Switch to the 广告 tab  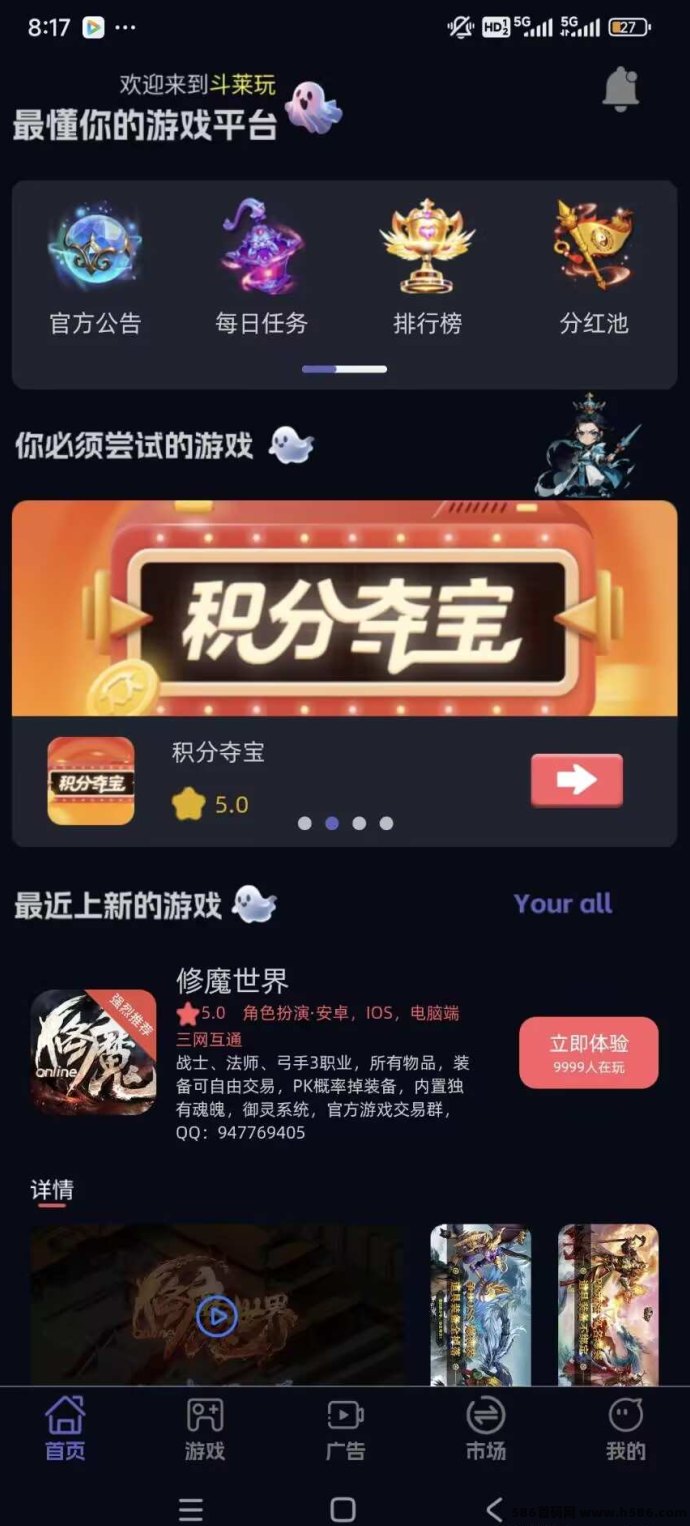(x=345, y=1430)
